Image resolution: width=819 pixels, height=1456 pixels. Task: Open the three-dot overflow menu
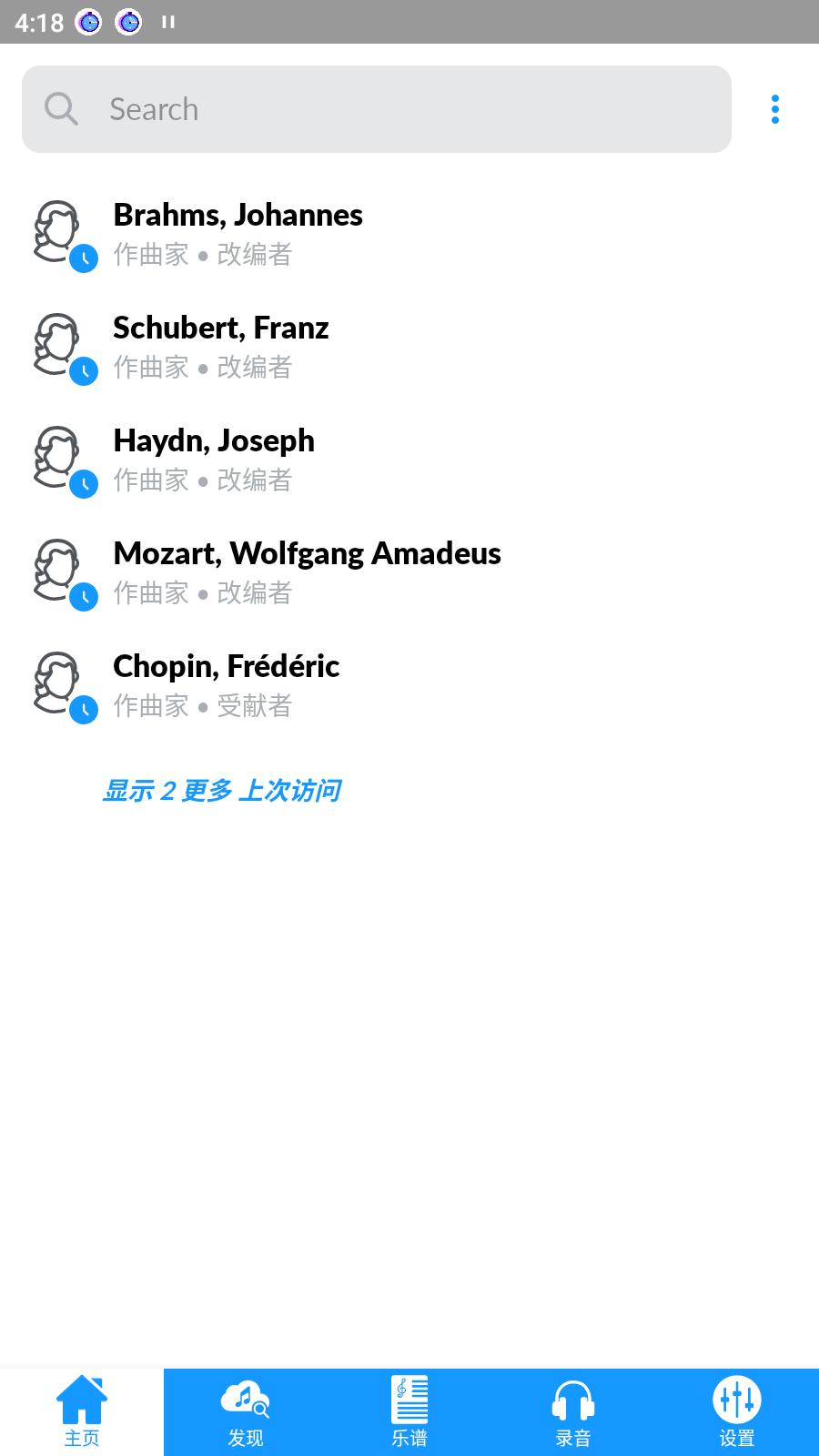pos(774,109)
